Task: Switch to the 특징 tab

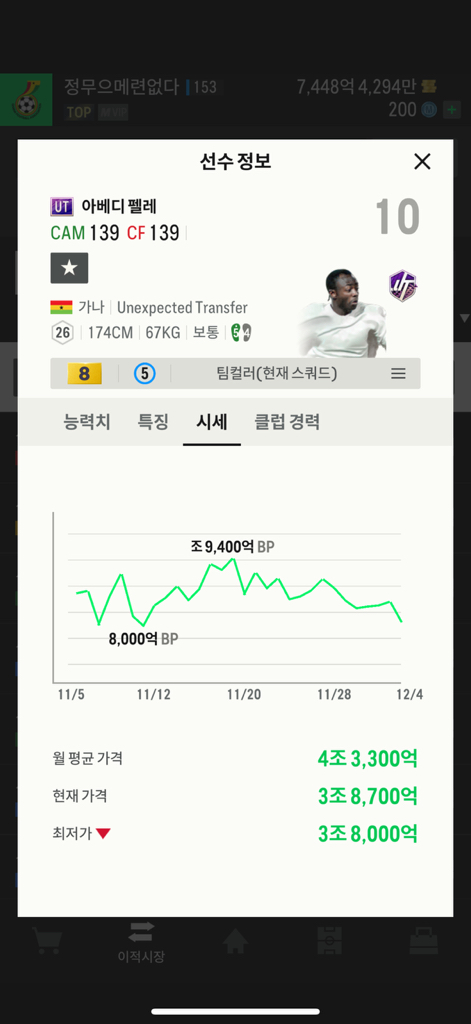Action: tap(153, 422)
